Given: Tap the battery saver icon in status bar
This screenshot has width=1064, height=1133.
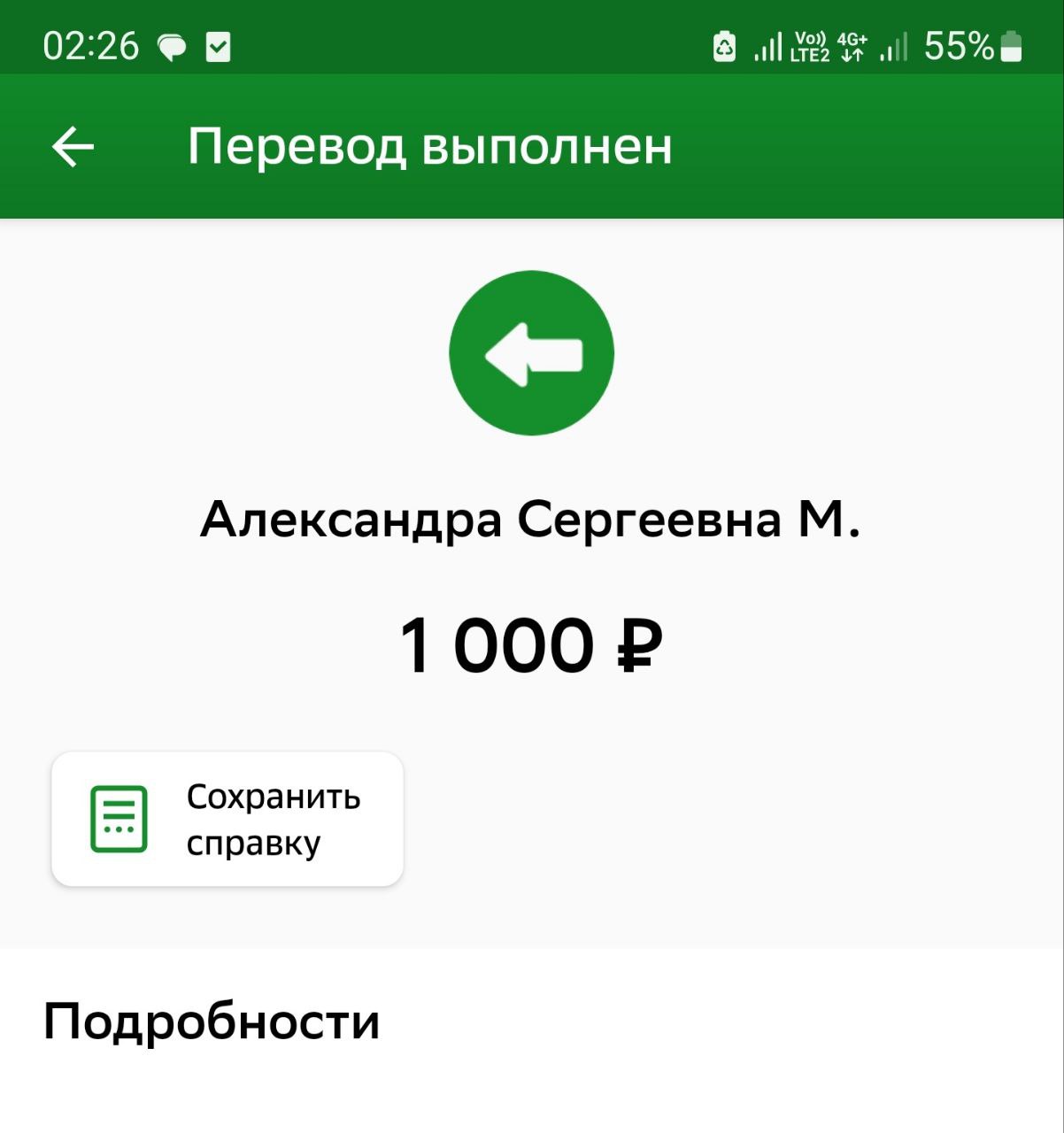Looking at the screenshot, I should [x=726, y=46].
